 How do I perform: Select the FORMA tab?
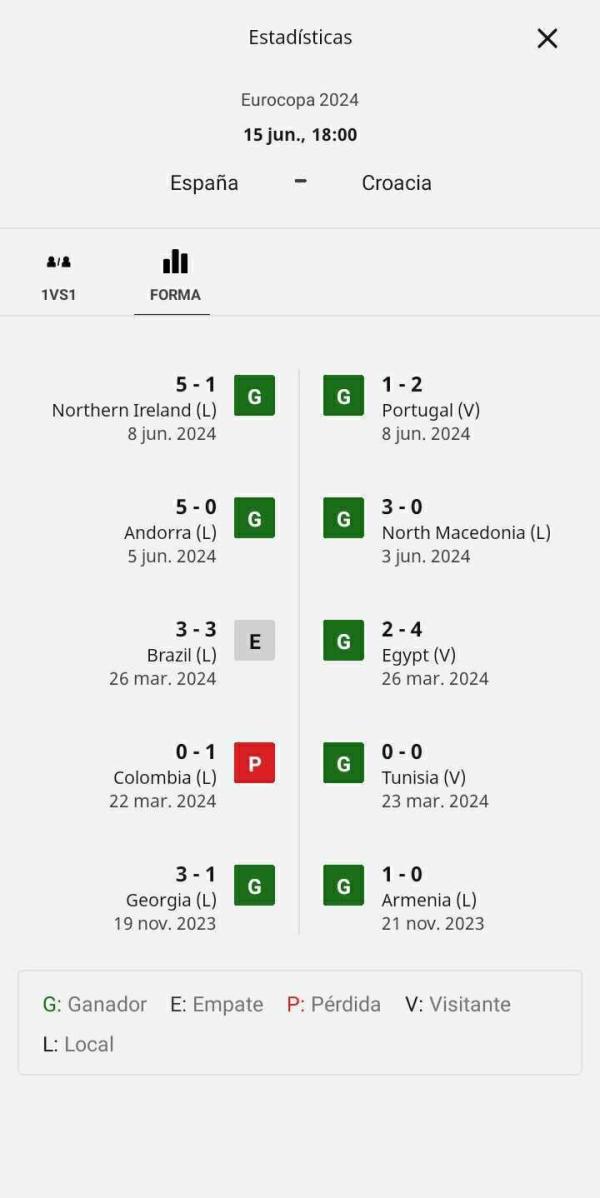click(x=175, y=278)
